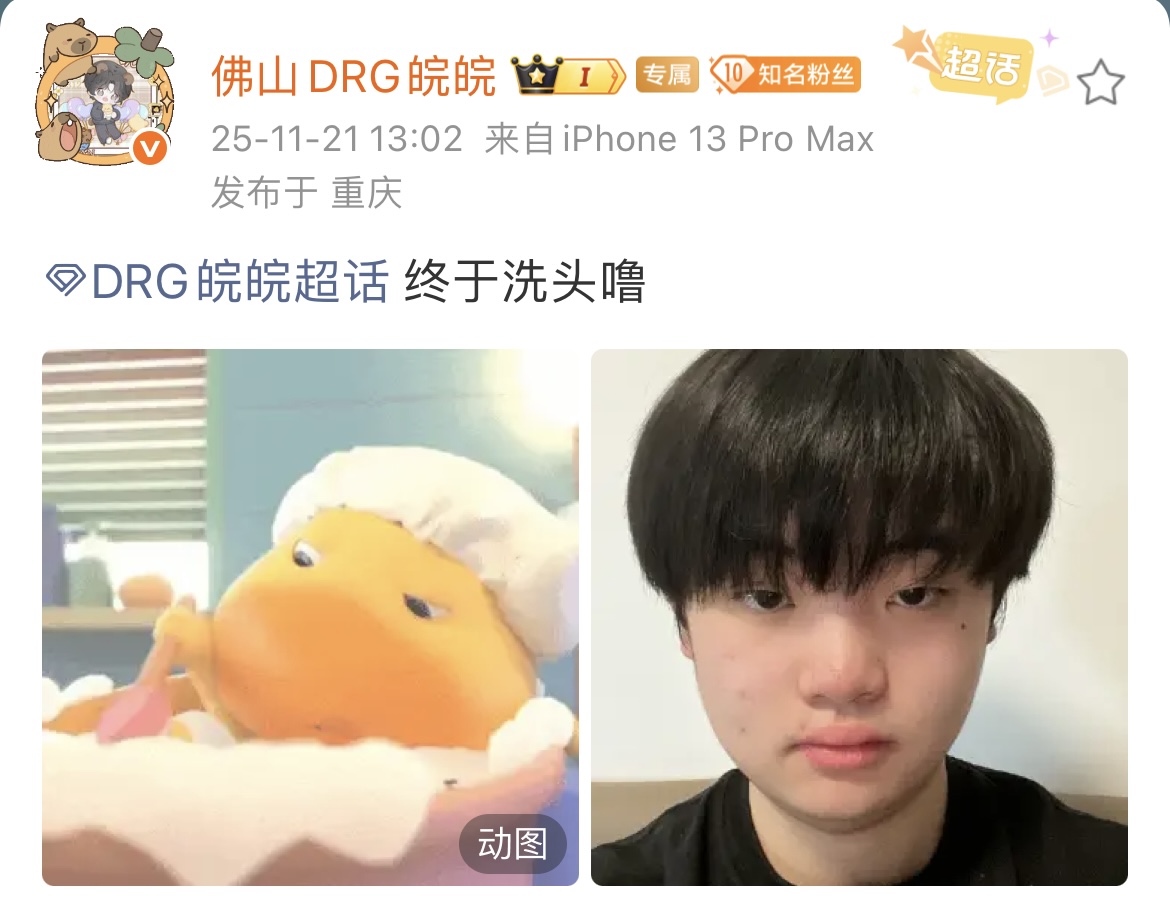Image resolution: width=1170 pixels, height=907 pixels.
Task: Open the DRG皖皖超话 topic link
Action: [x=220, y=284]
